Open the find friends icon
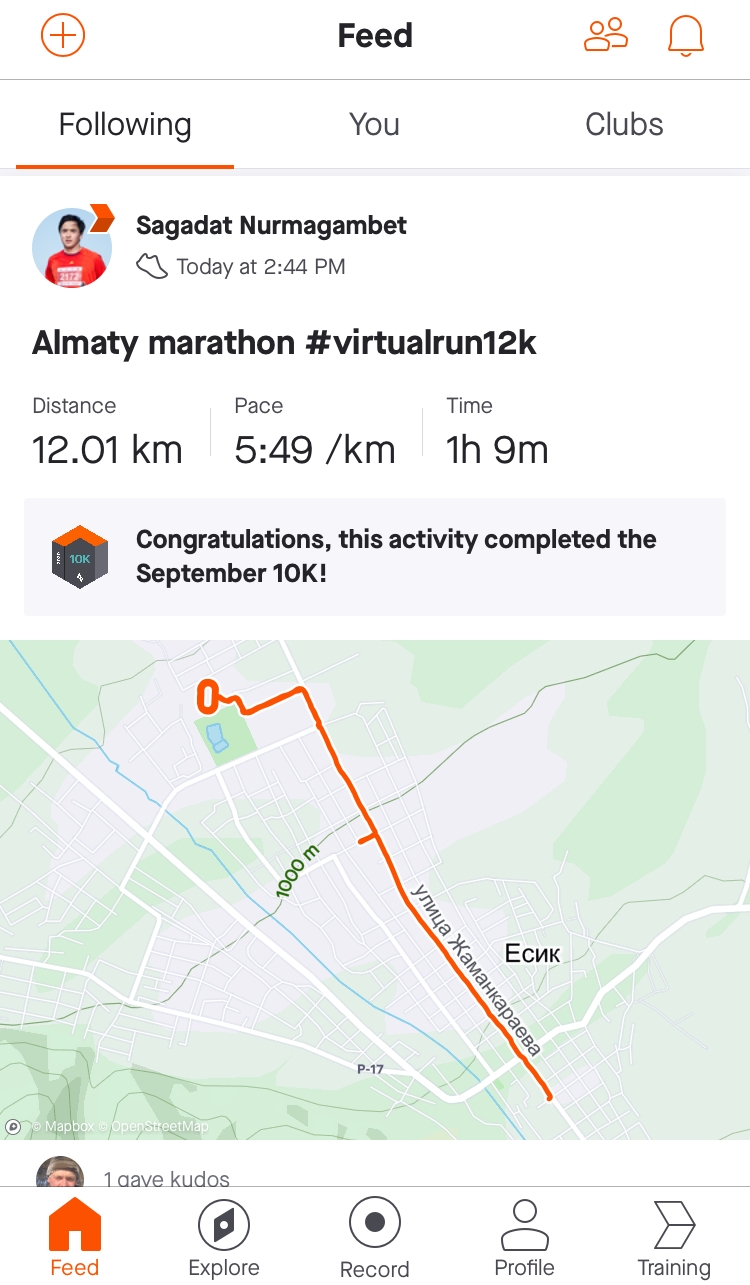750x1285 pixels. [x=605, y=36]
